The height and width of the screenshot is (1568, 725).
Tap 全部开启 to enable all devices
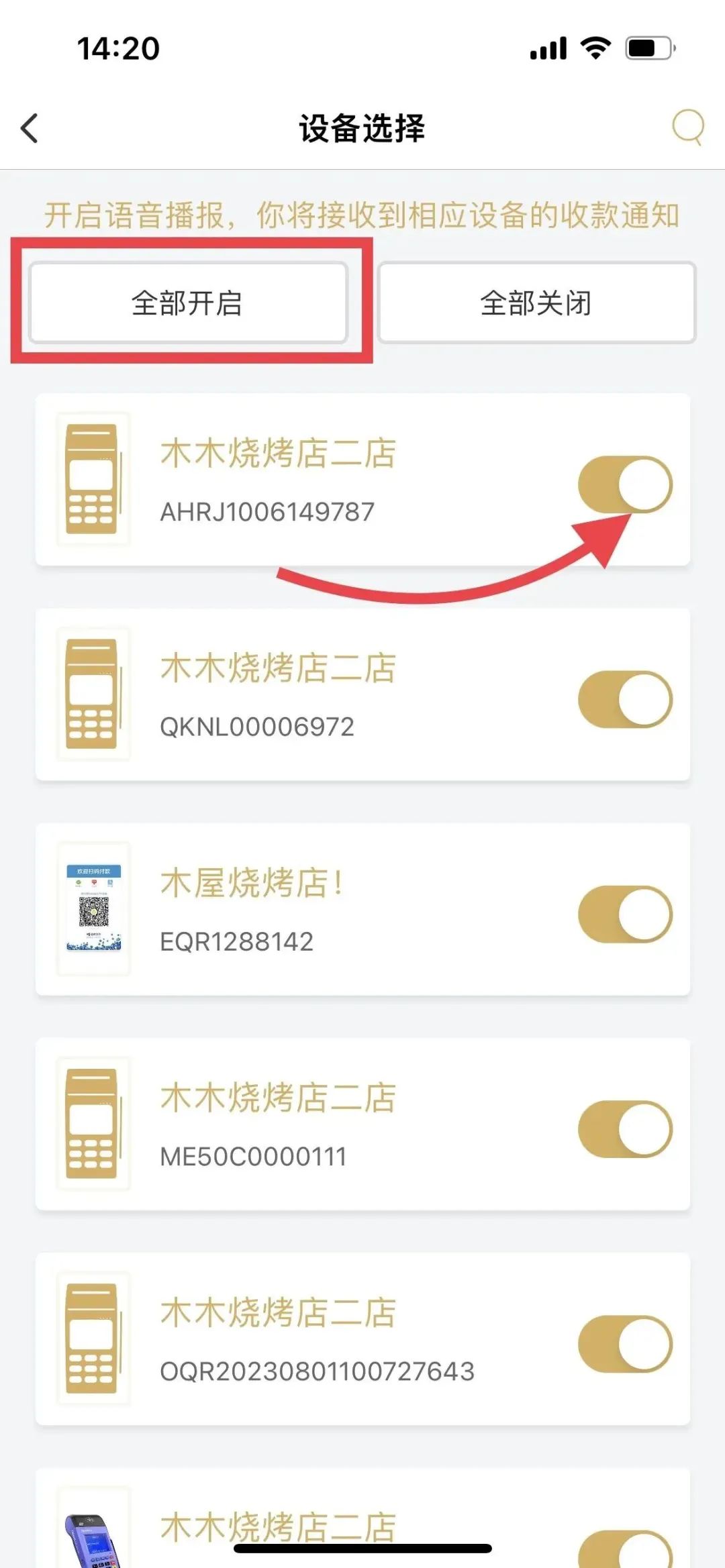tap(188, 303)
